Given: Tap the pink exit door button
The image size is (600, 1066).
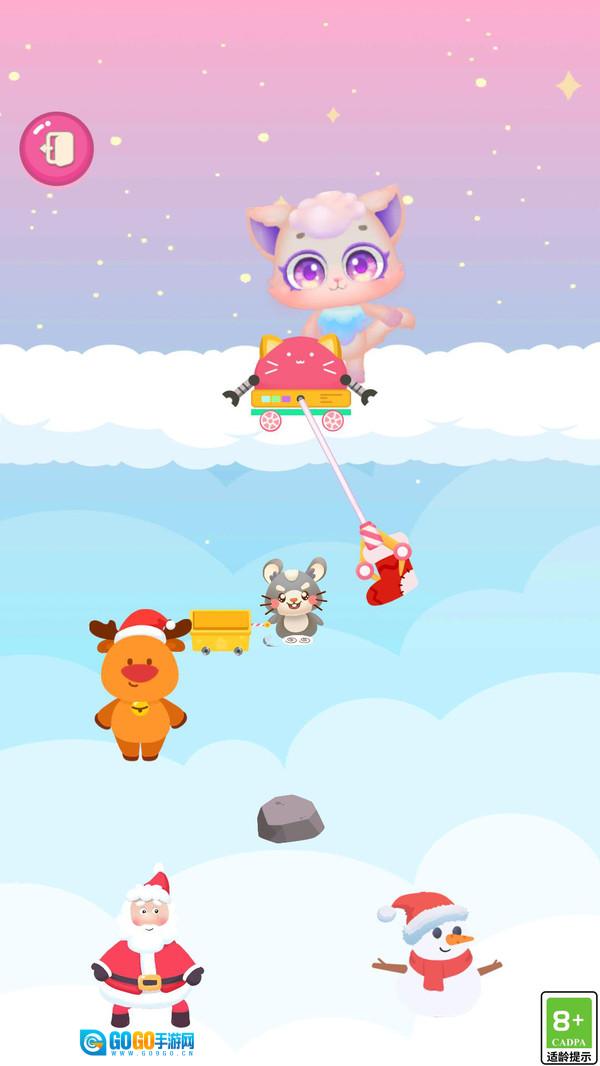Looking at the screenshot, I should click(57, 149).
